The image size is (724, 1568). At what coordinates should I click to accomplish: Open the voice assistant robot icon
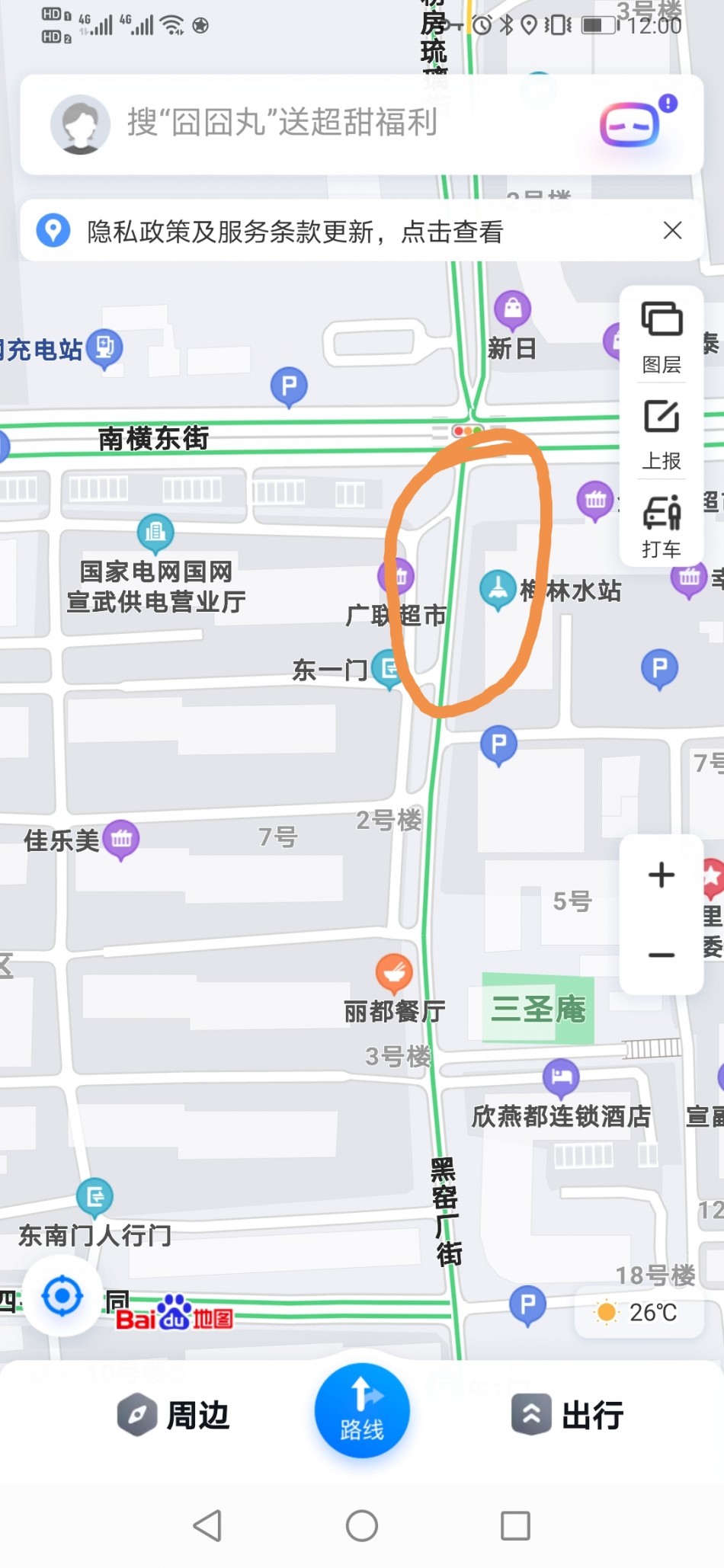click(x=630, y=124)
